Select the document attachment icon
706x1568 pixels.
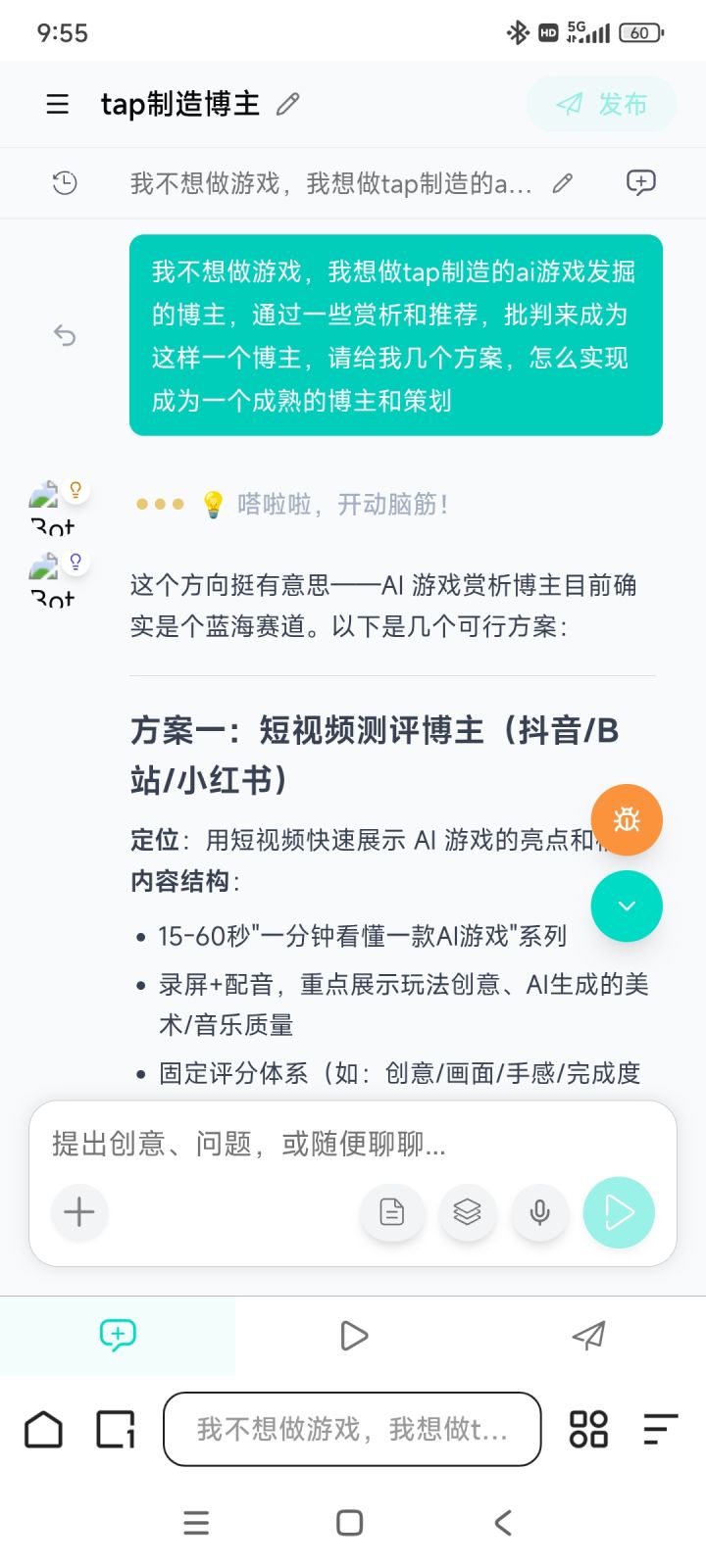click(x=392, y=1212)
